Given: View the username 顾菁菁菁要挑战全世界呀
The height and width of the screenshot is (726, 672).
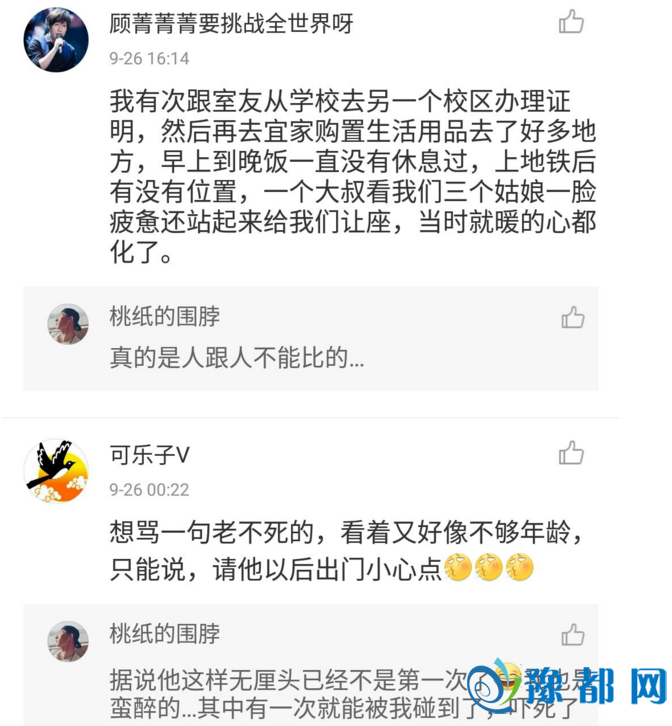Looking at the screenshot, I should point(231,24).
